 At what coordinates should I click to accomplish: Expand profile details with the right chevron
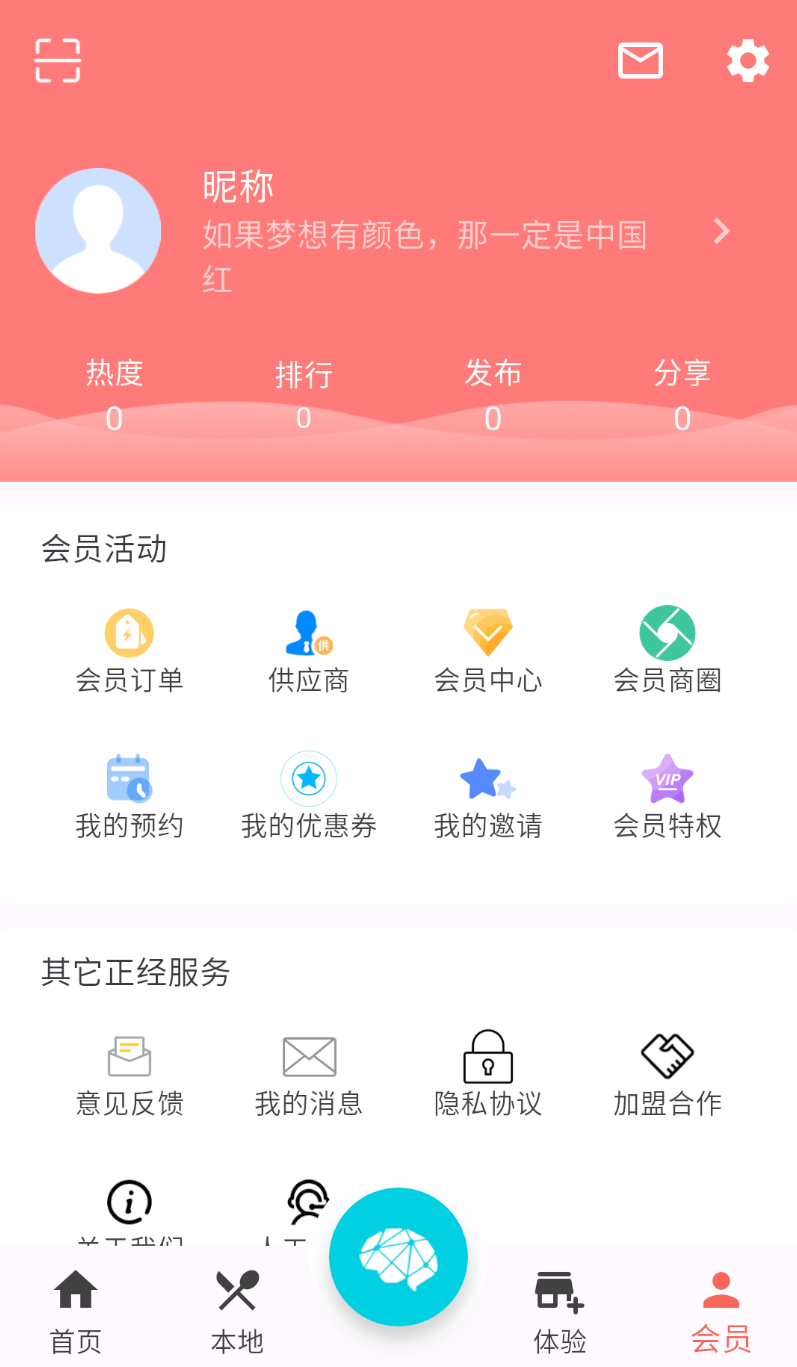click(721, 231)
